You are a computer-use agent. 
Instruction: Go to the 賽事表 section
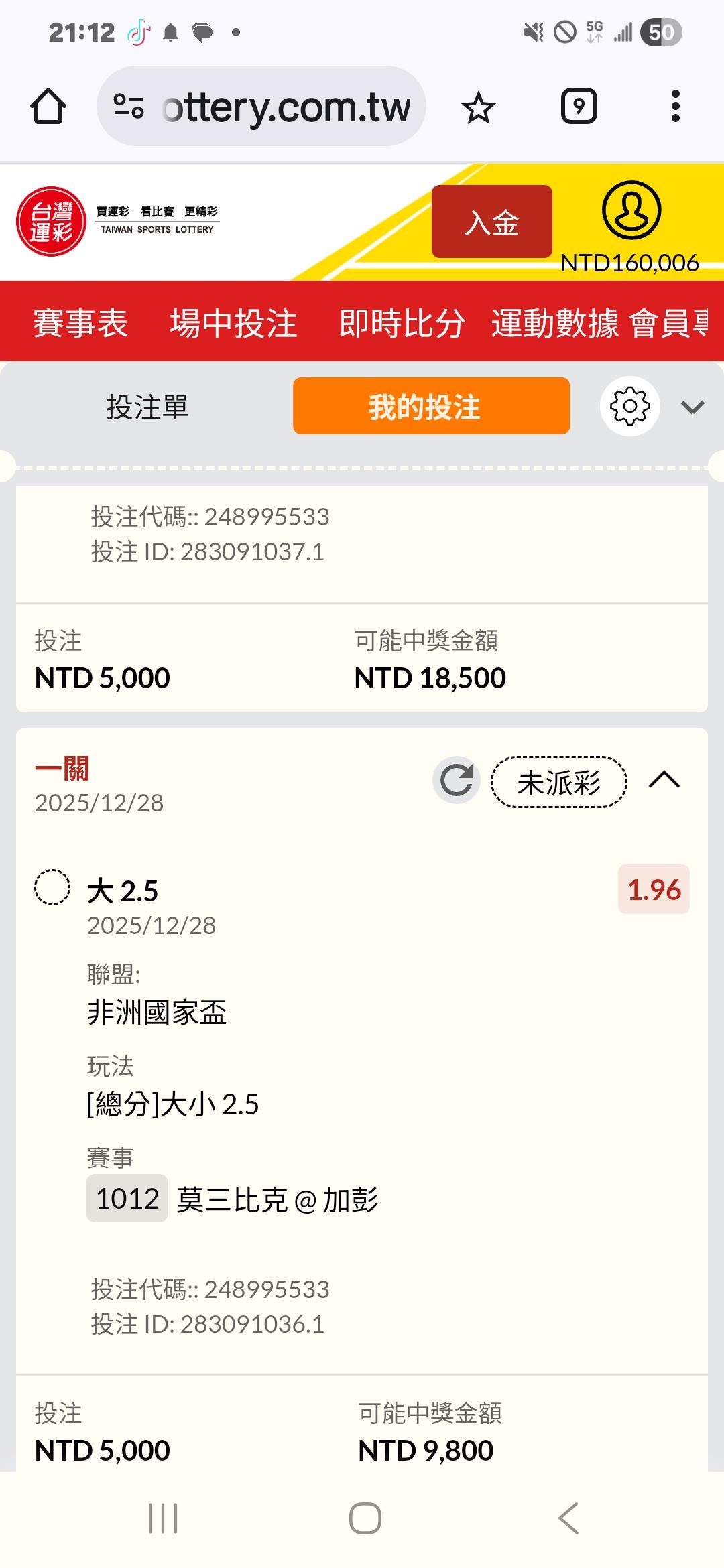pos(80,323)
